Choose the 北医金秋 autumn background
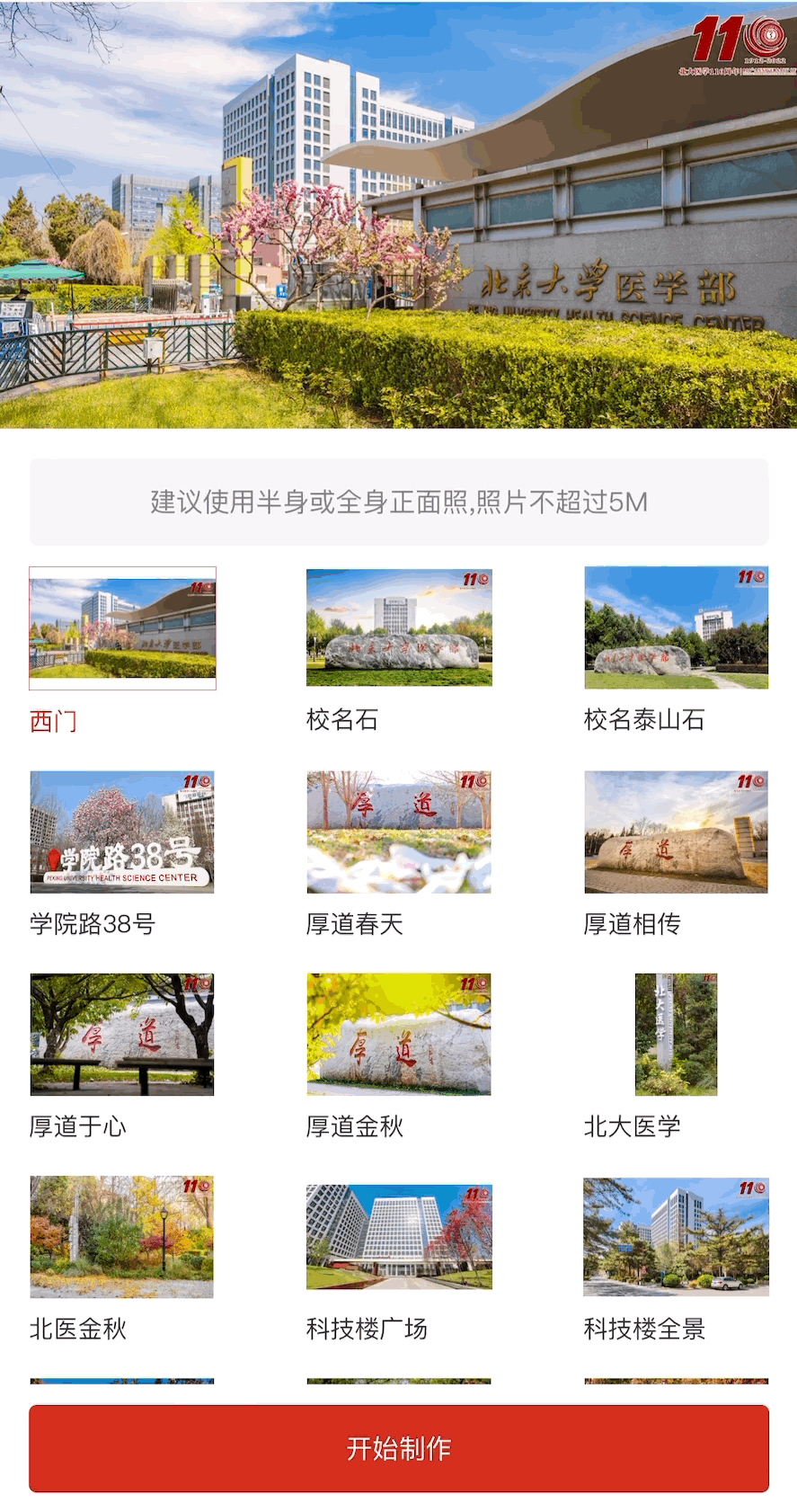 point(122,1237)
